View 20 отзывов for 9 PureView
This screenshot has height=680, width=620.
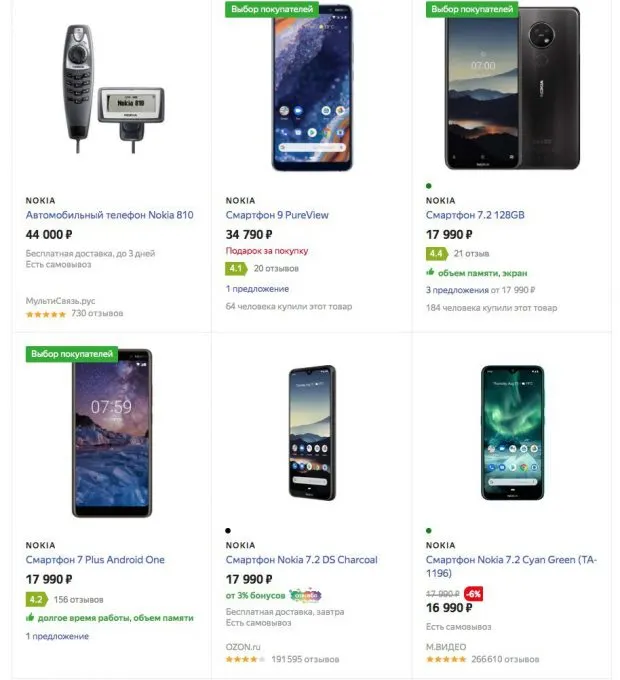click(x=275, y=268)
